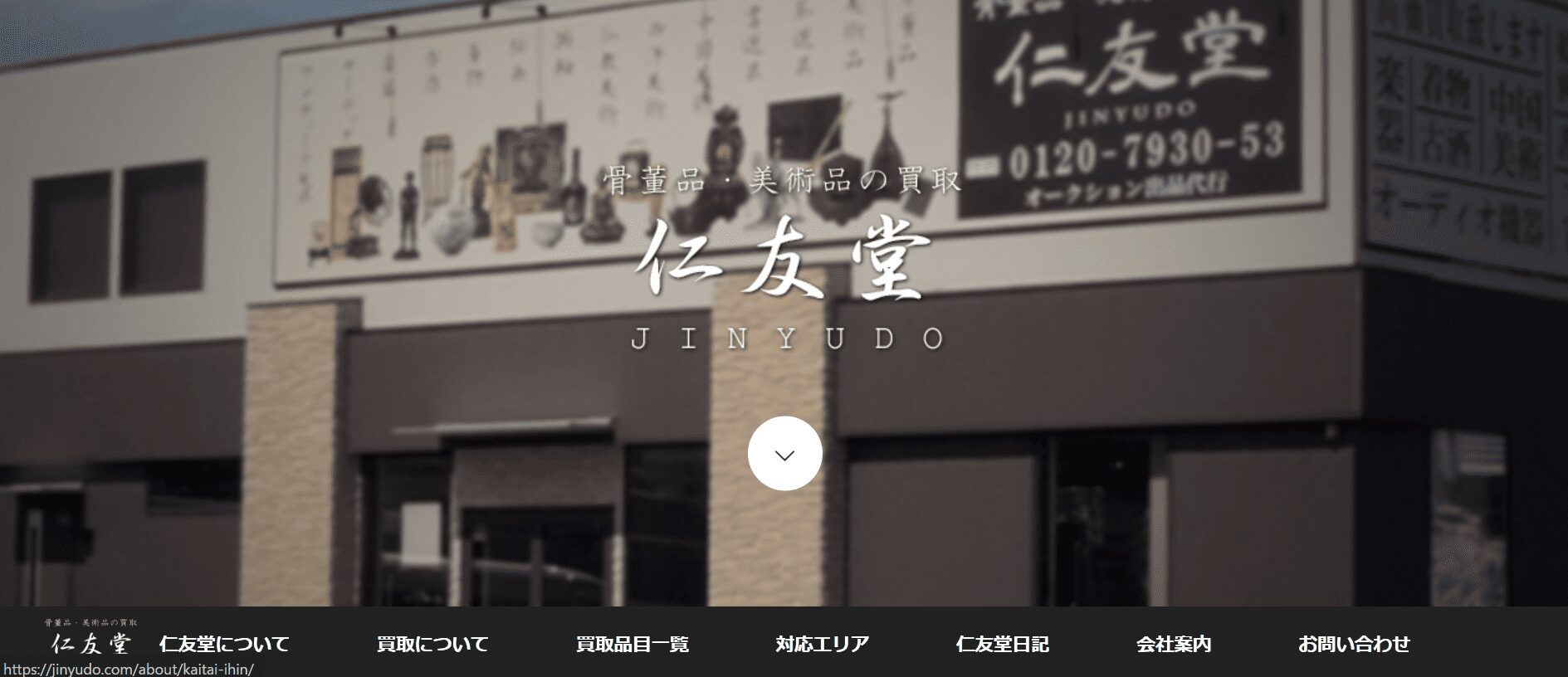Select お問い合わせ to get in touch

click(x=1354, y=644)
